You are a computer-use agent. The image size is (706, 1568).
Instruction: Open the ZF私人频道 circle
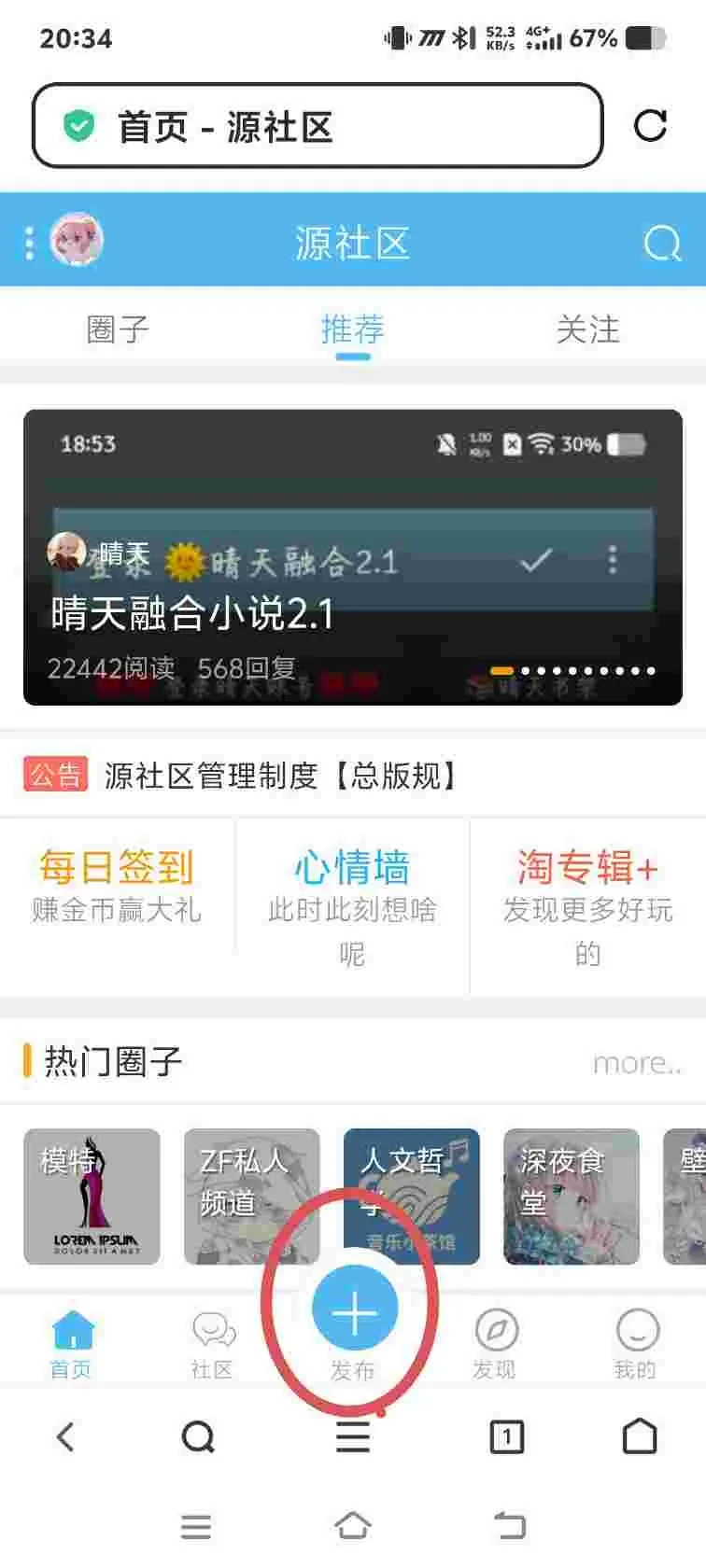251,1197
